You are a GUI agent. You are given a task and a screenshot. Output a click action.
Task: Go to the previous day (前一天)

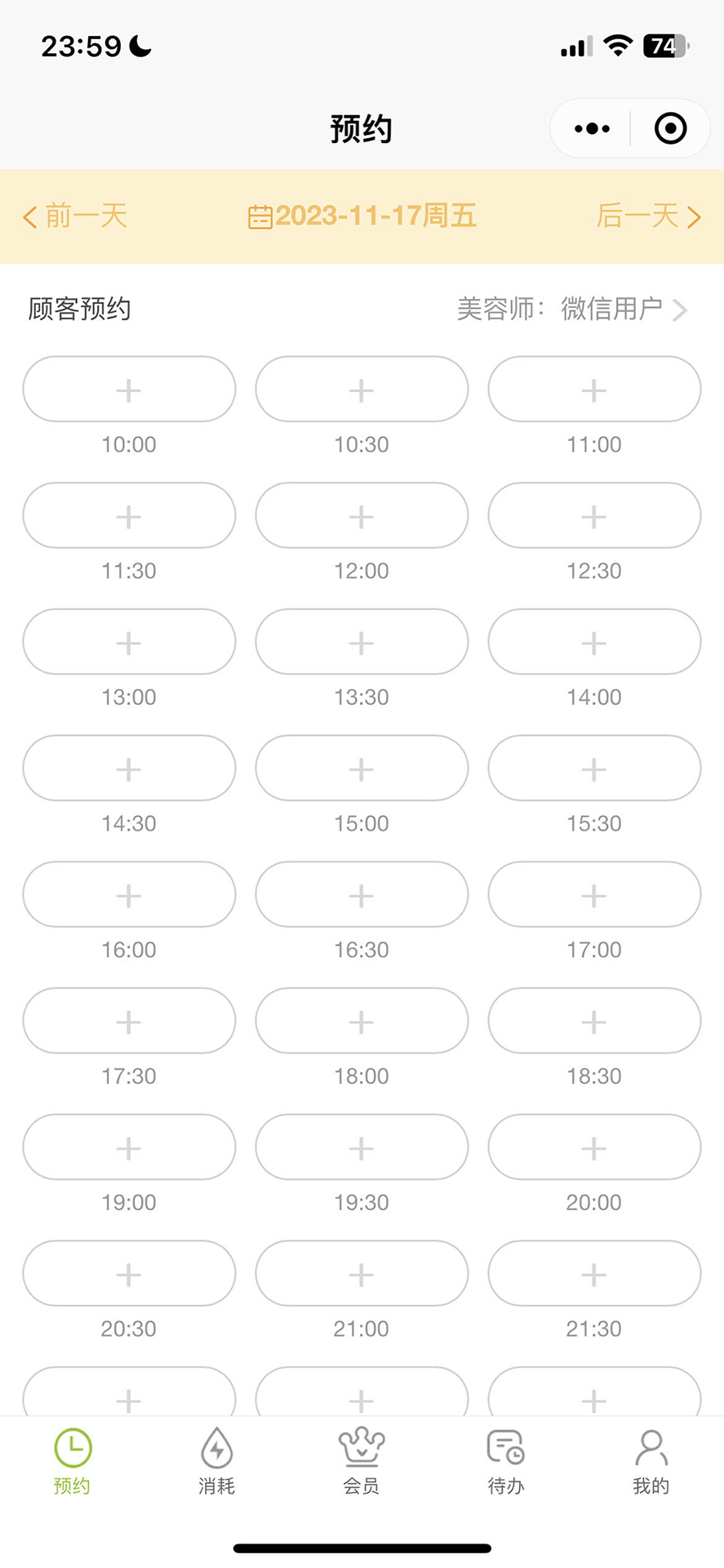75,216
